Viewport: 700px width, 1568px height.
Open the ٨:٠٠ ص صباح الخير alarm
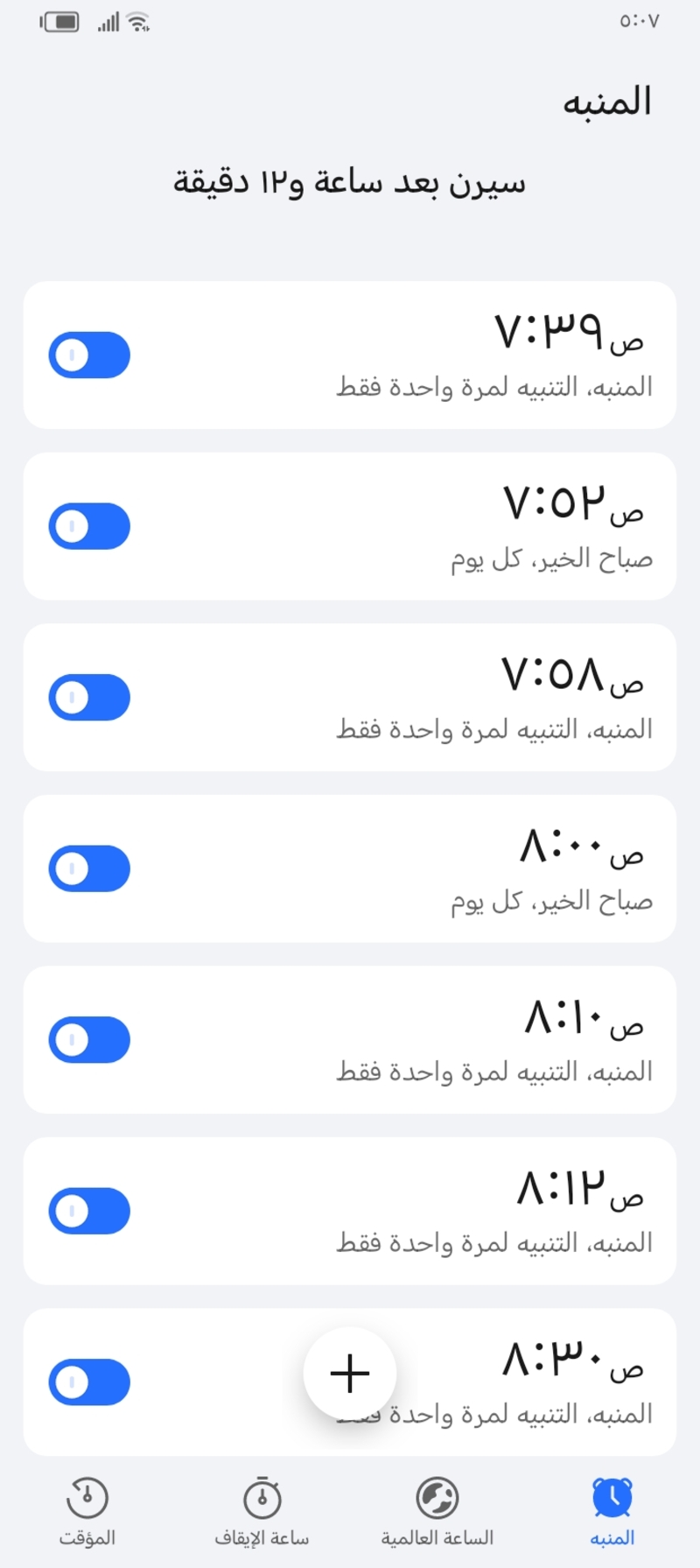click(350, 868)
